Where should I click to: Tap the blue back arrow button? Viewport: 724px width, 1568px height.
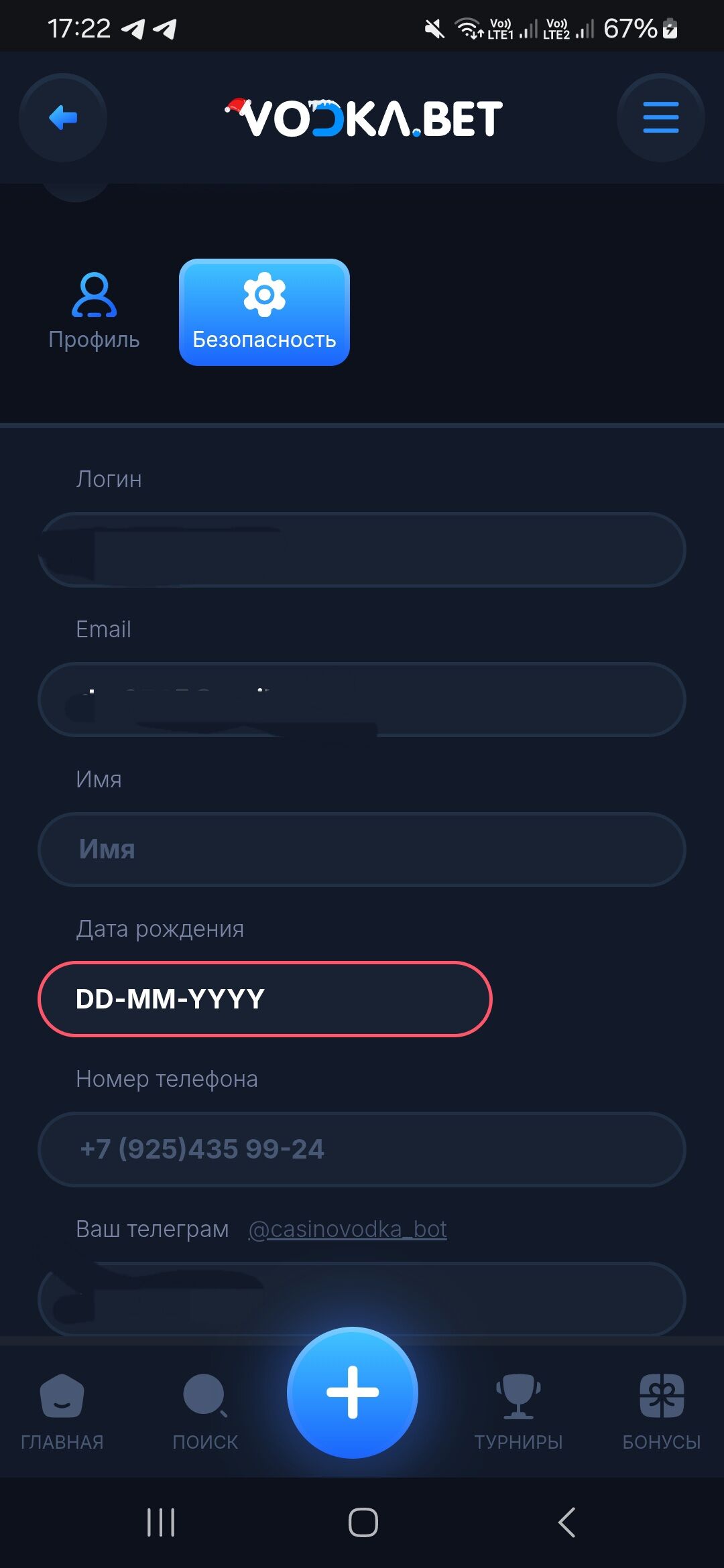(x=63, y=118)
